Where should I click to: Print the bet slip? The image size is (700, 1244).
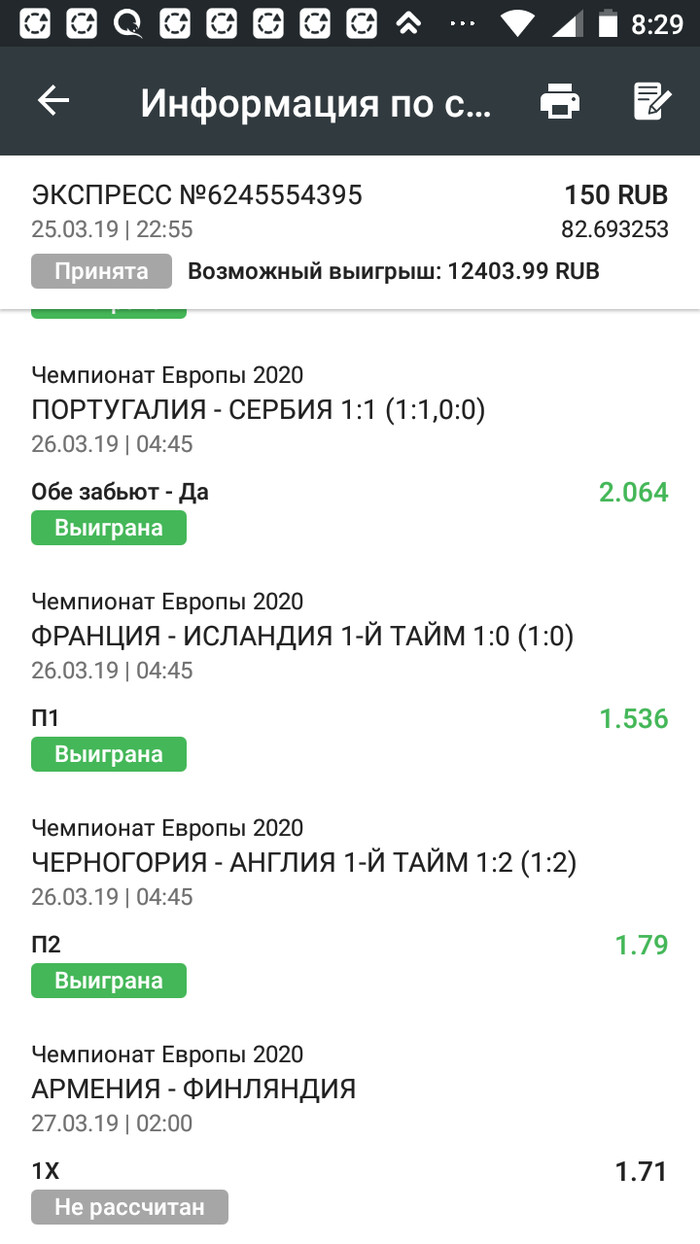coord(559,101)
